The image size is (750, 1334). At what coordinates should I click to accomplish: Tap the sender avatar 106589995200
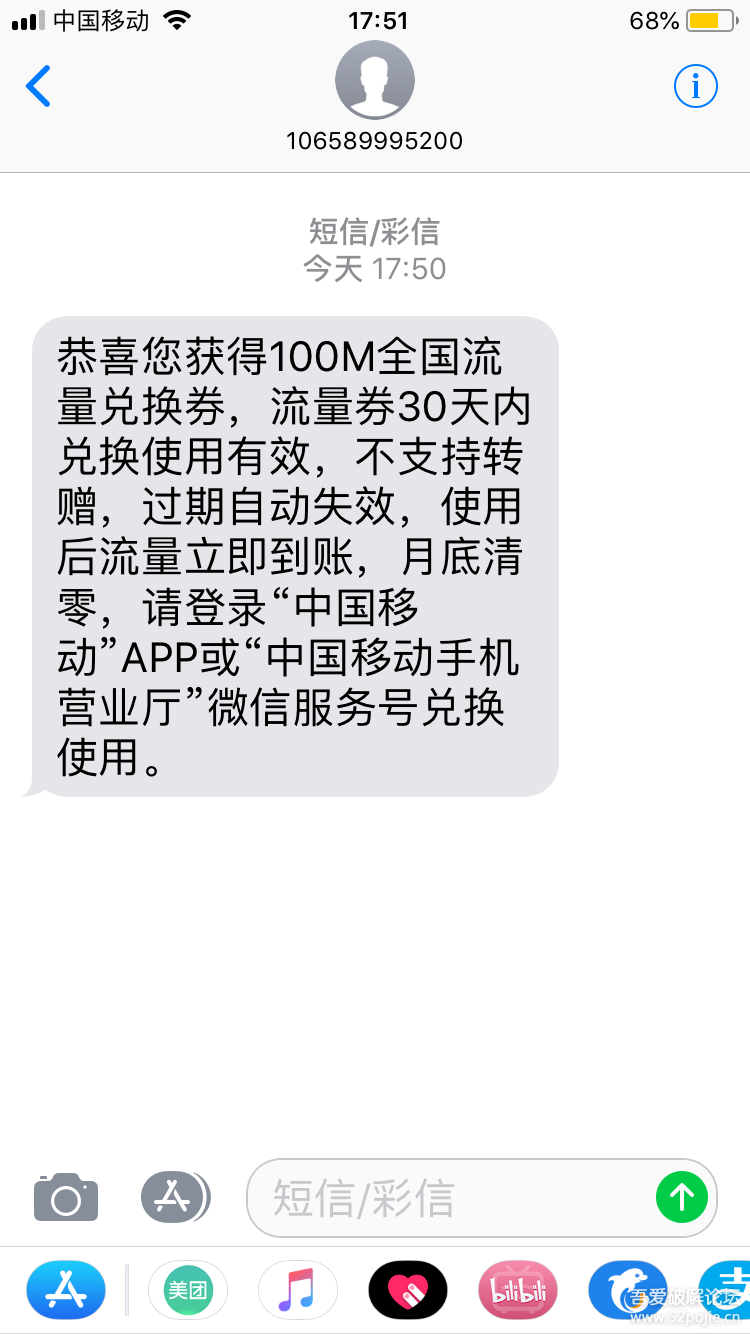(x=374, y=82)
